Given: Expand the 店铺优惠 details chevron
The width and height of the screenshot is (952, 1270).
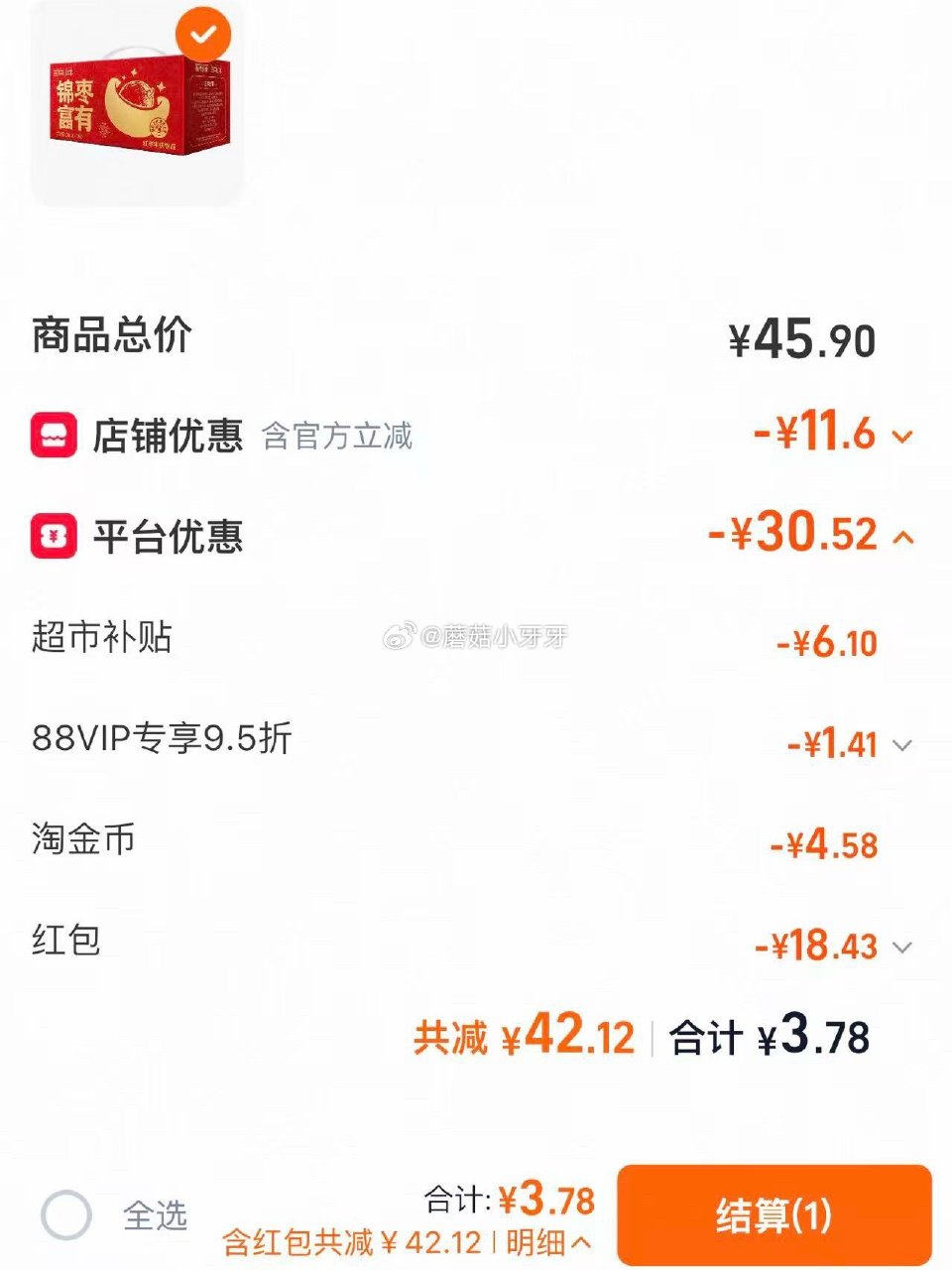Looking at the screenshot, I should [x=900, y=437].
